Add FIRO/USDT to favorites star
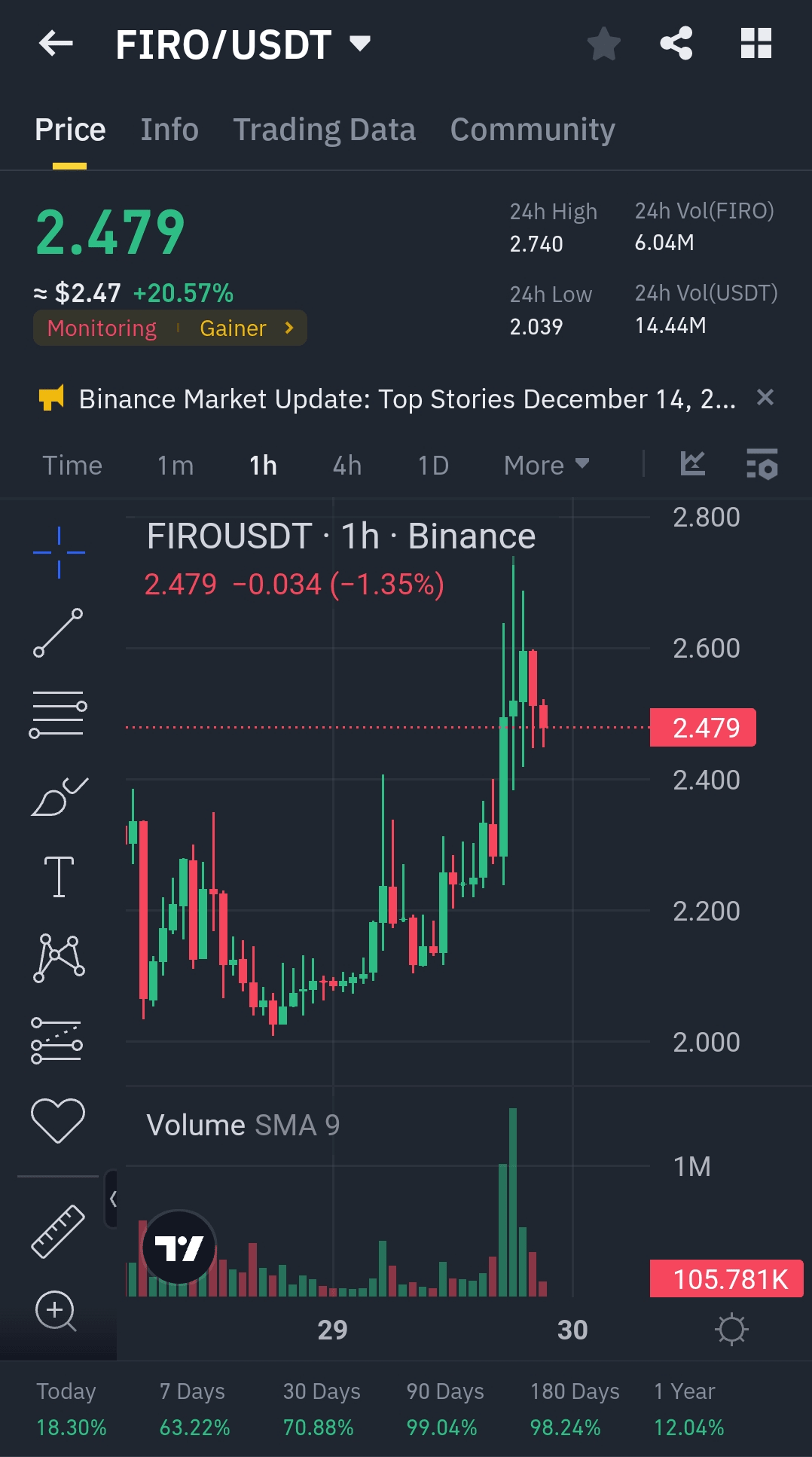Viewport: 812px width, 1457px height. tap(603, 44)
